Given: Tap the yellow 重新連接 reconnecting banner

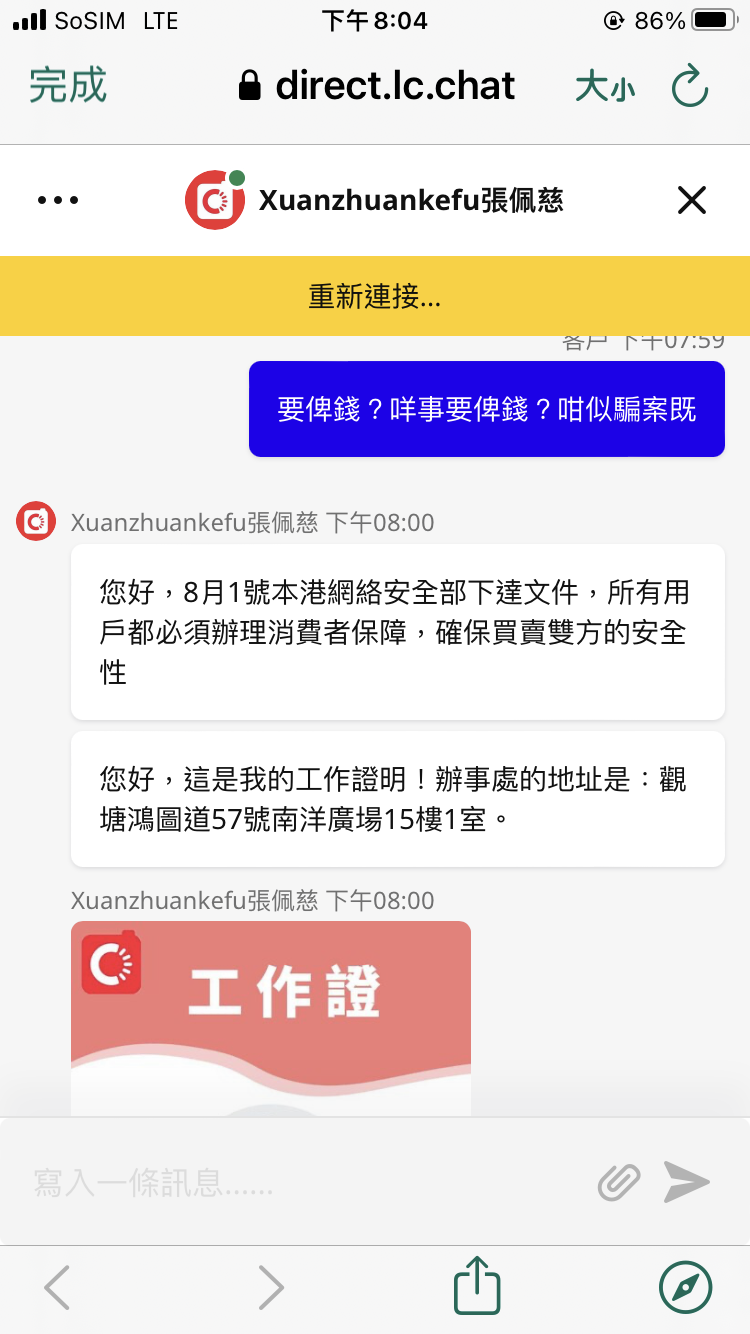Looking at the screenshot, I should point(375,296).
